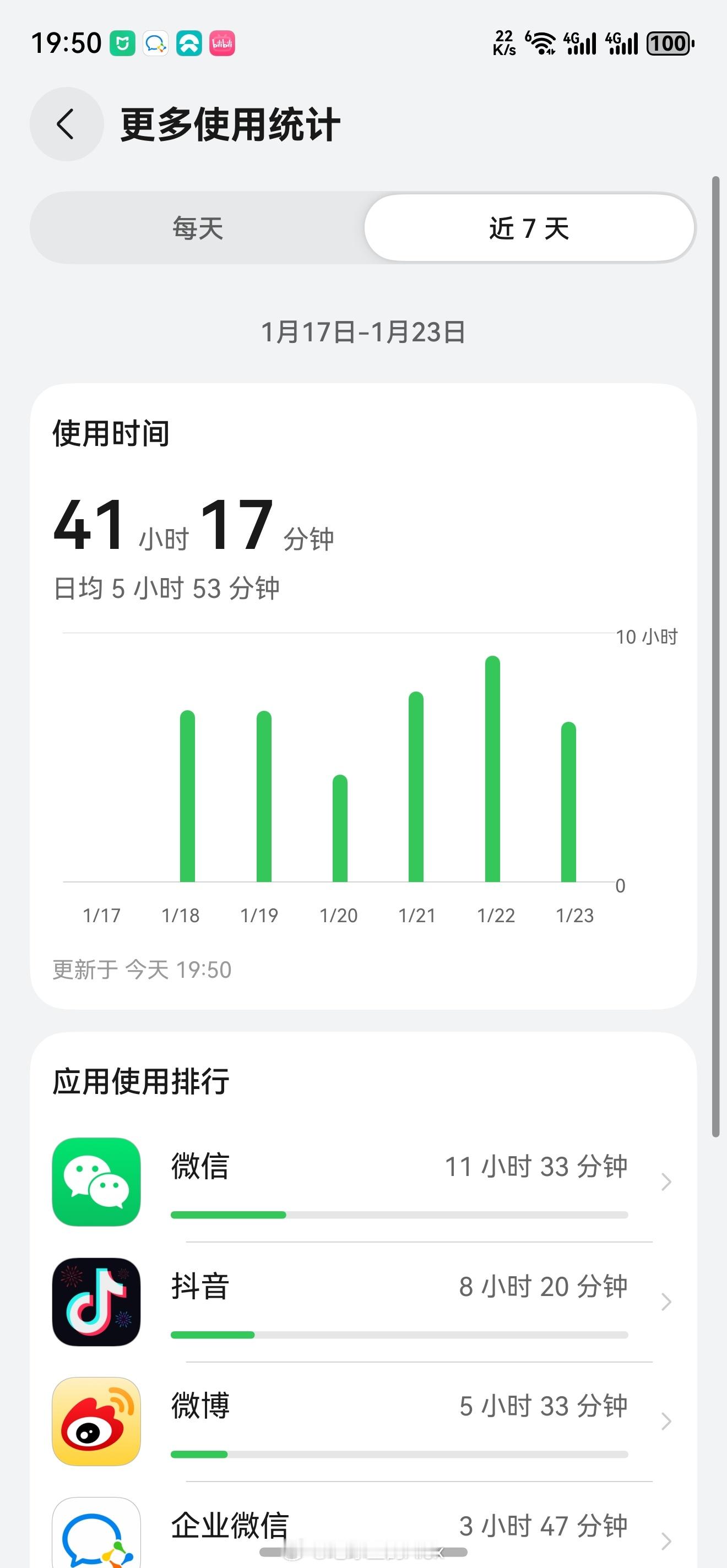
Task: Open the bilibili notification icon in status bar
Action: (x=221, y=43)
